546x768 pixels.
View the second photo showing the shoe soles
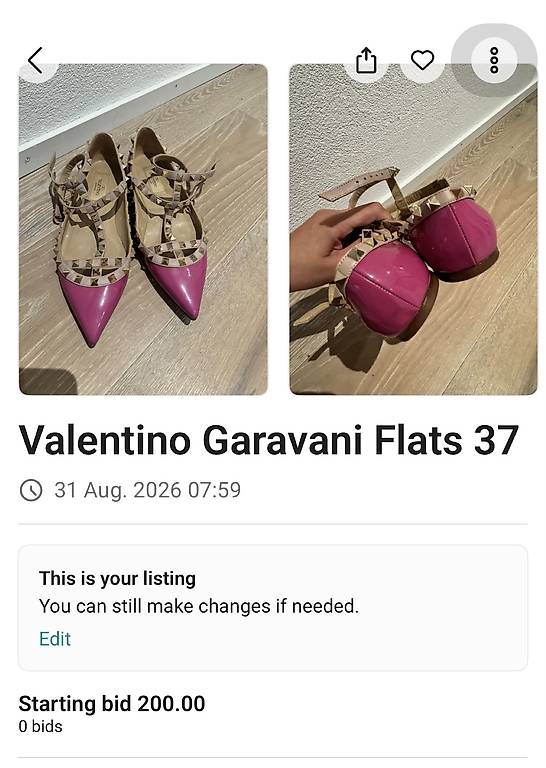tap(413, 229)
